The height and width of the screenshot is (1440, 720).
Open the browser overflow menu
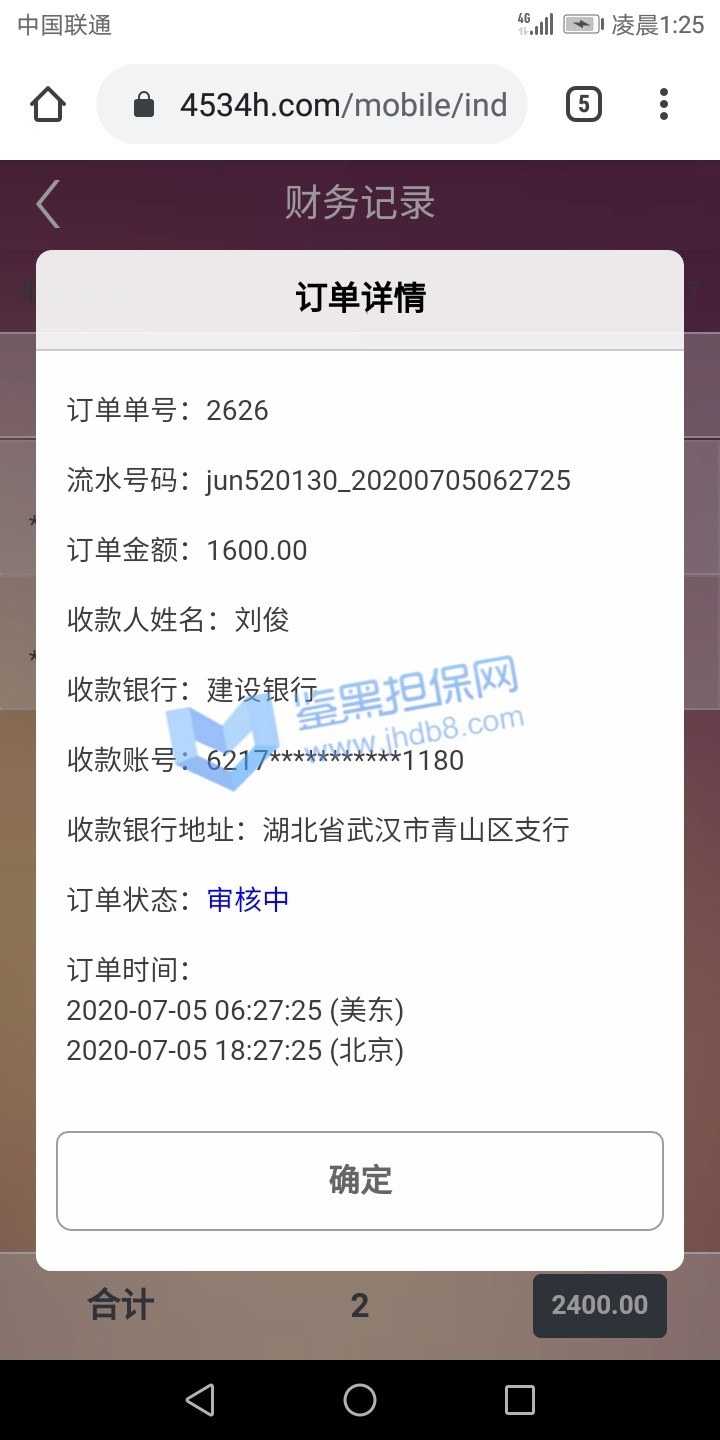(x=664, y=104)
